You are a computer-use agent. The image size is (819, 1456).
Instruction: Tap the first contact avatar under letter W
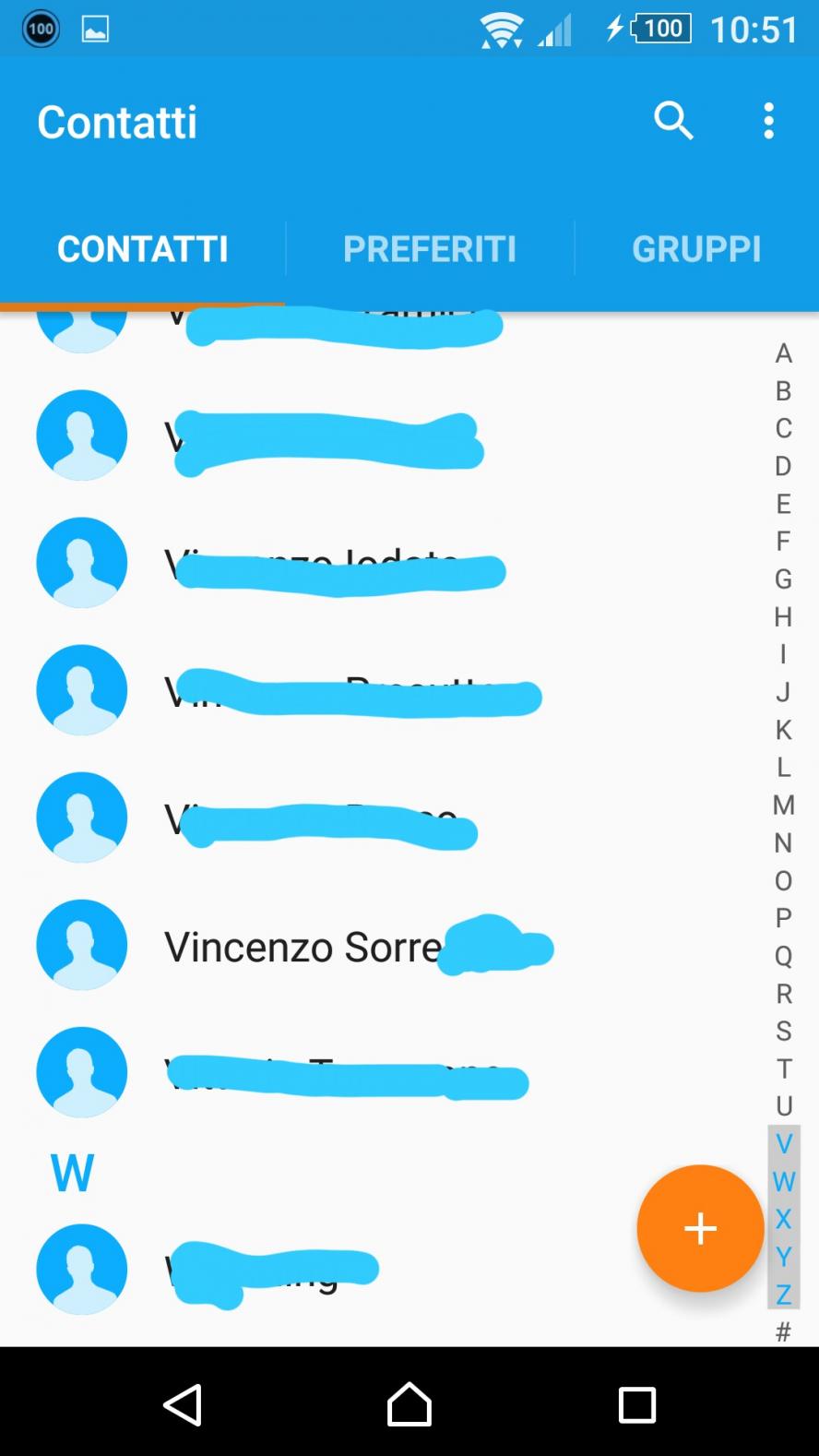coord(81,1269)
